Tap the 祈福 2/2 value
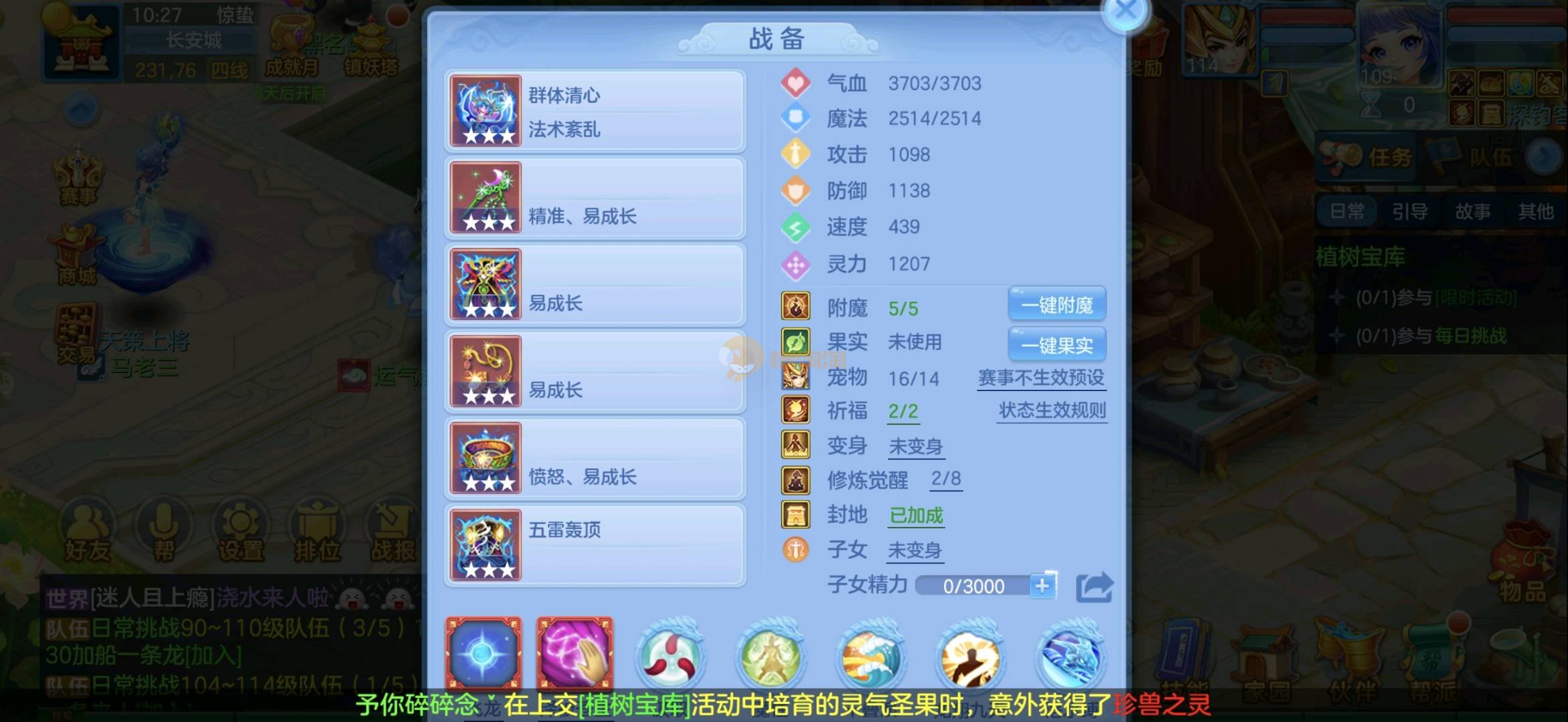Screen dimensions: 1568x722 coord(903,410)
